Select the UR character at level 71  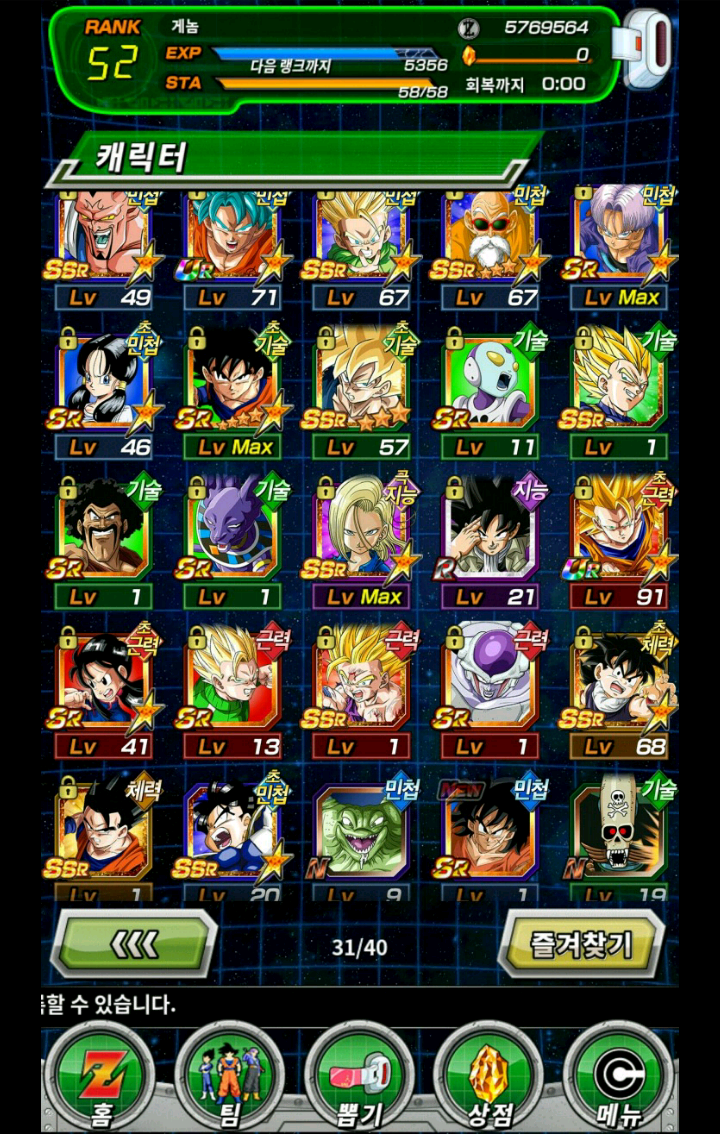coord(232,240)
